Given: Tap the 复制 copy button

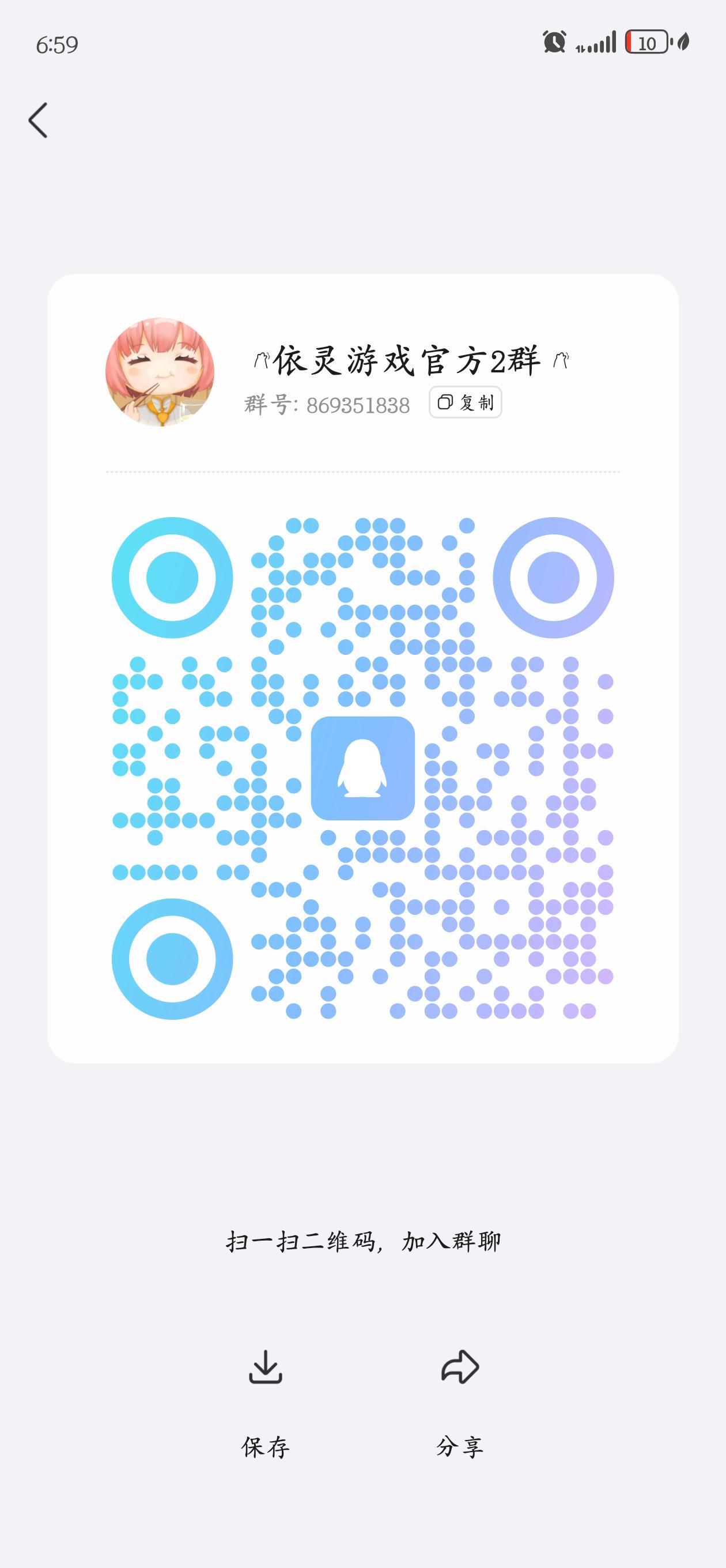Looking at the screenshot, I should click(x=466, y=402).
